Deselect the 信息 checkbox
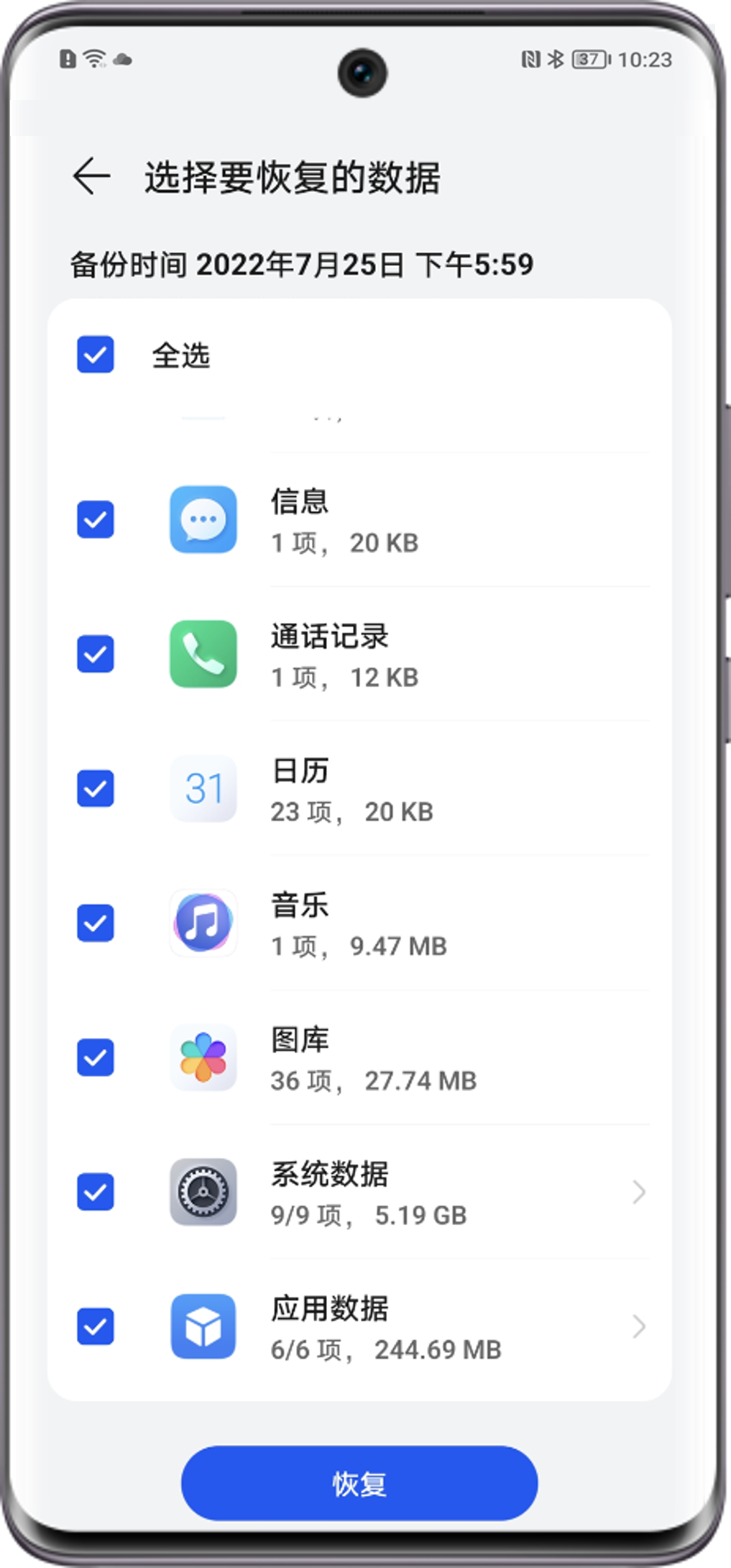Viewport: 731px width, 1568px height. coord(96,519)
